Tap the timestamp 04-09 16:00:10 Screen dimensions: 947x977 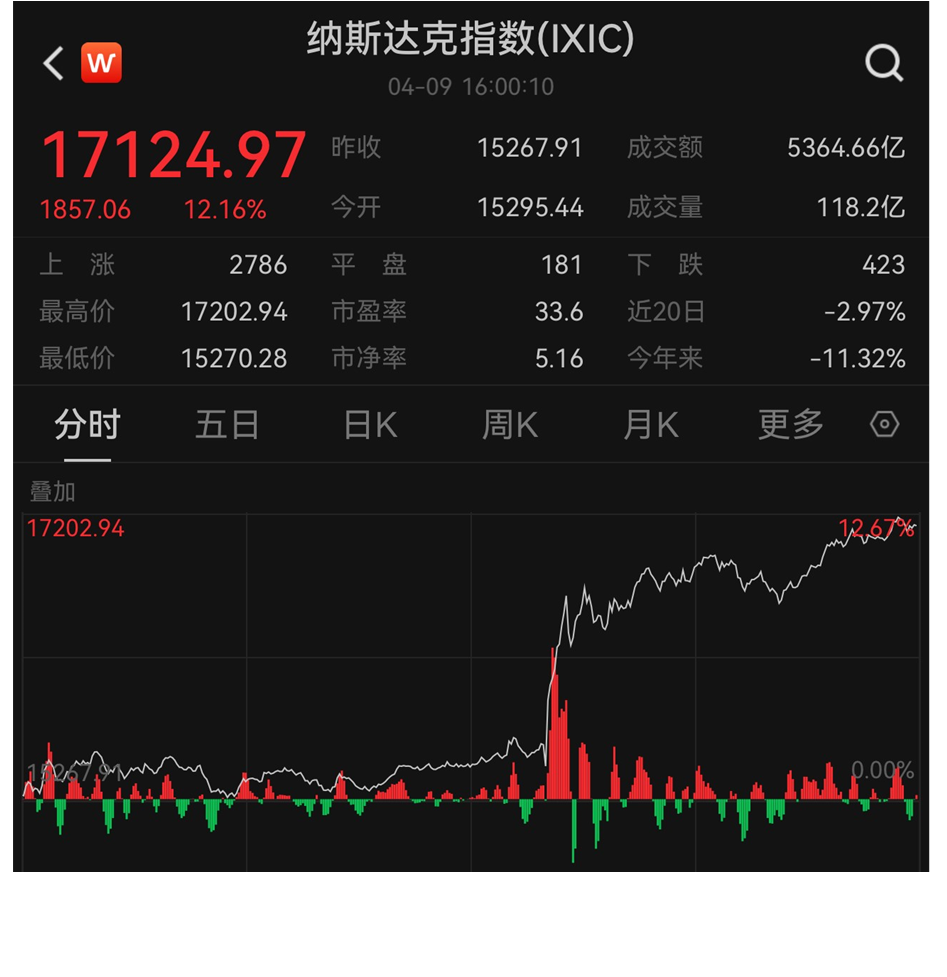tap(473, 87)
